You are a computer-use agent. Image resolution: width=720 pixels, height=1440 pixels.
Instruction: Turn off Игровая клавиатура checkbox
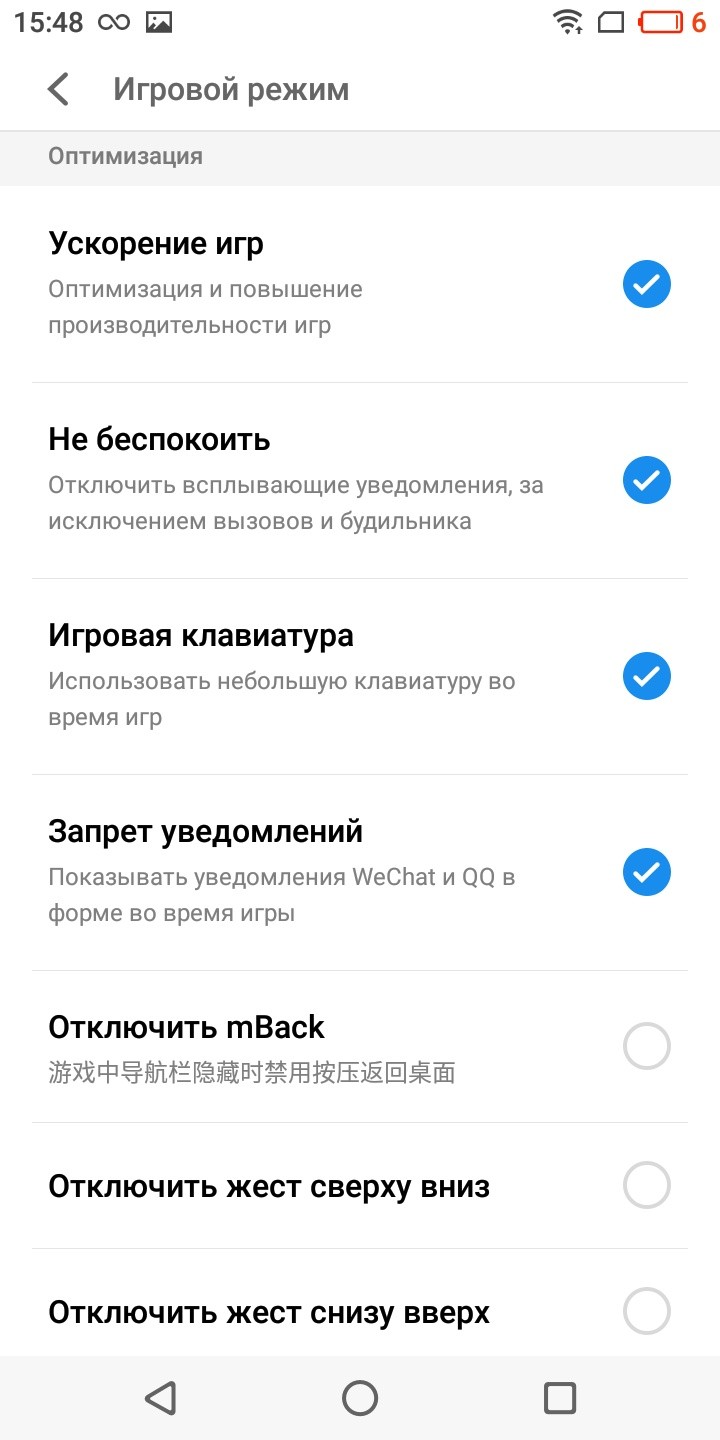pos(646,677)
